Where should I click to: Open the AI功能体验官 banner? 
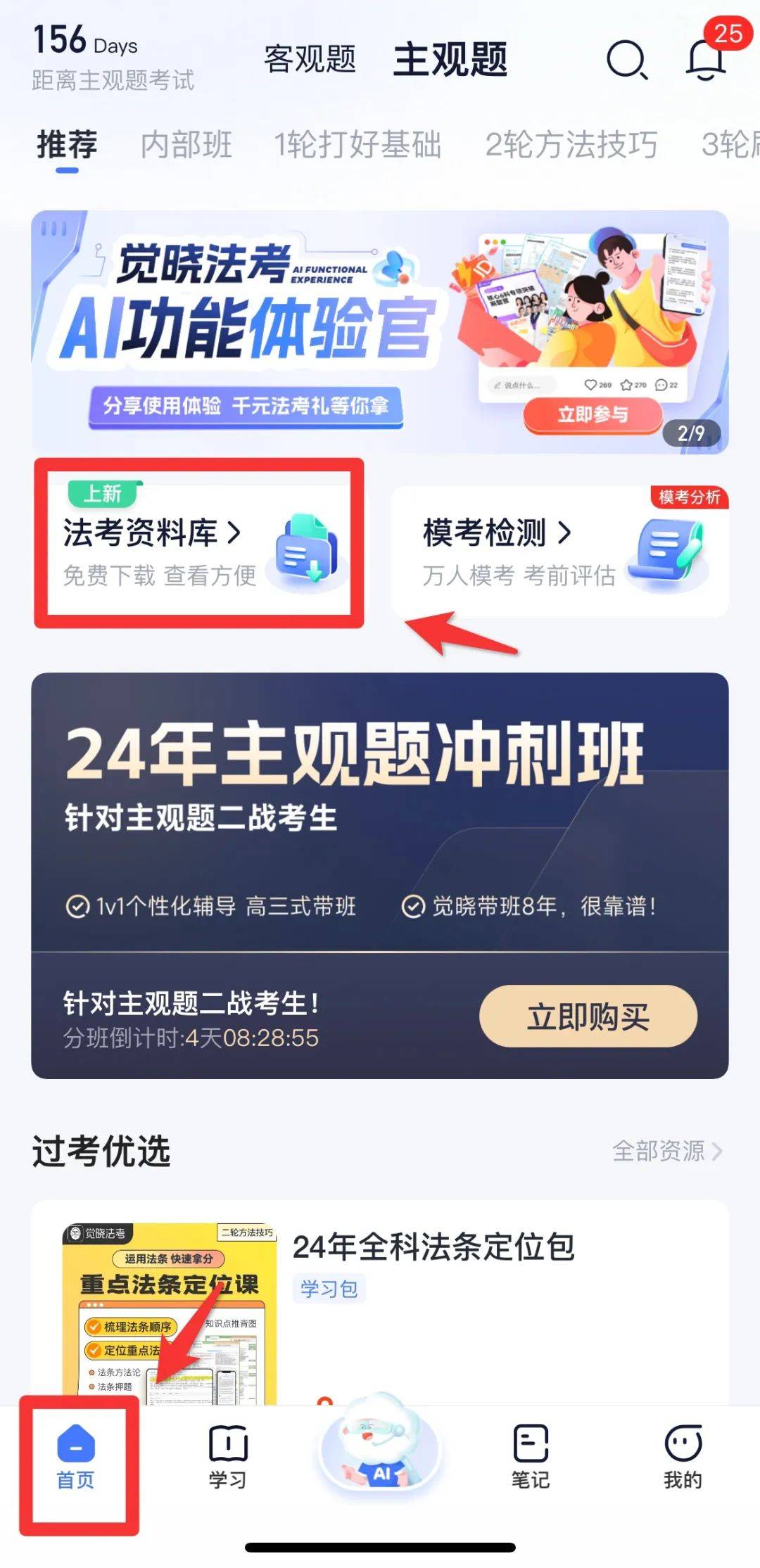click(x=380, y=332)
